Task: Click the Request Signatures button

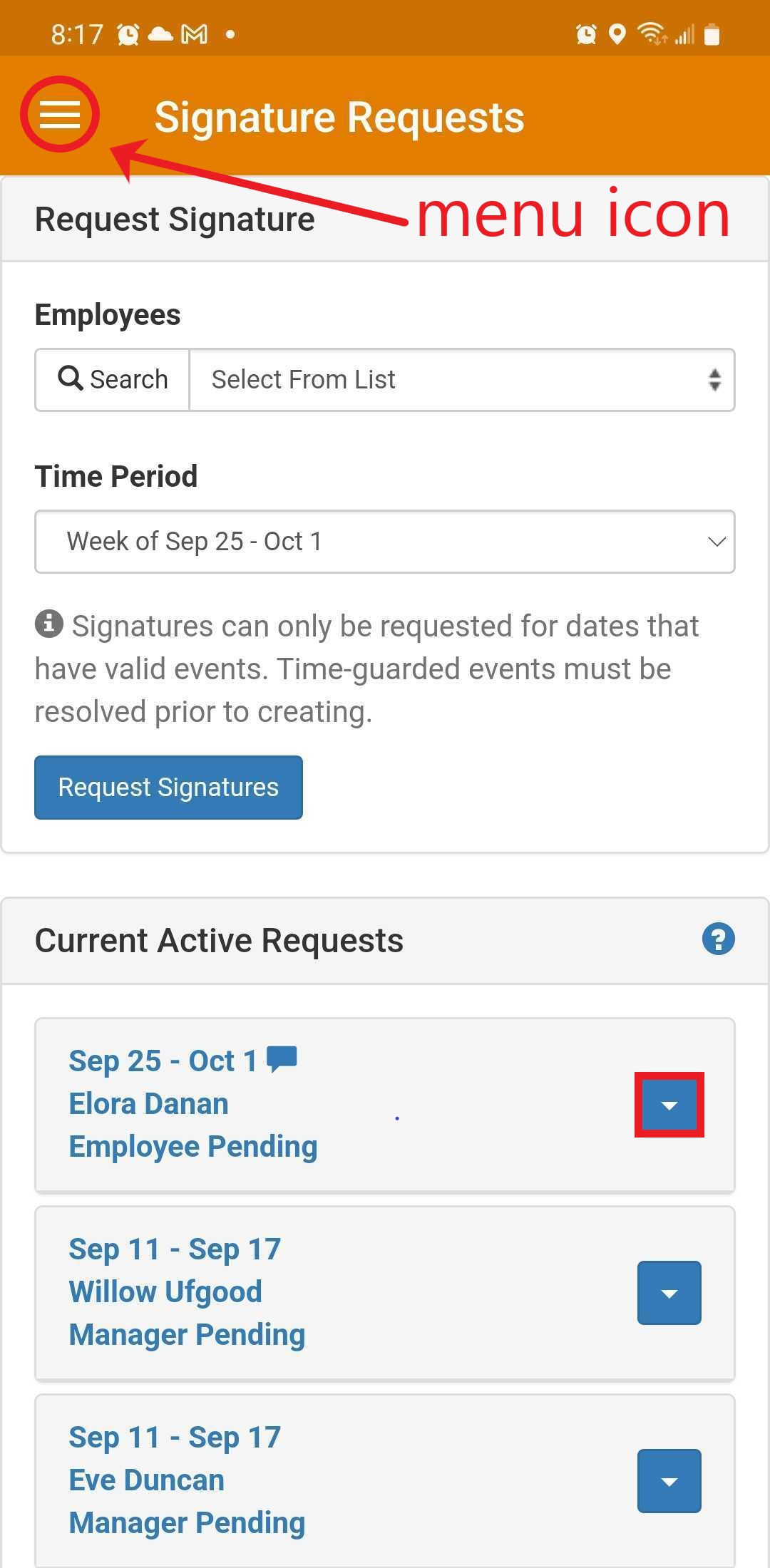Action: (168, 787)
